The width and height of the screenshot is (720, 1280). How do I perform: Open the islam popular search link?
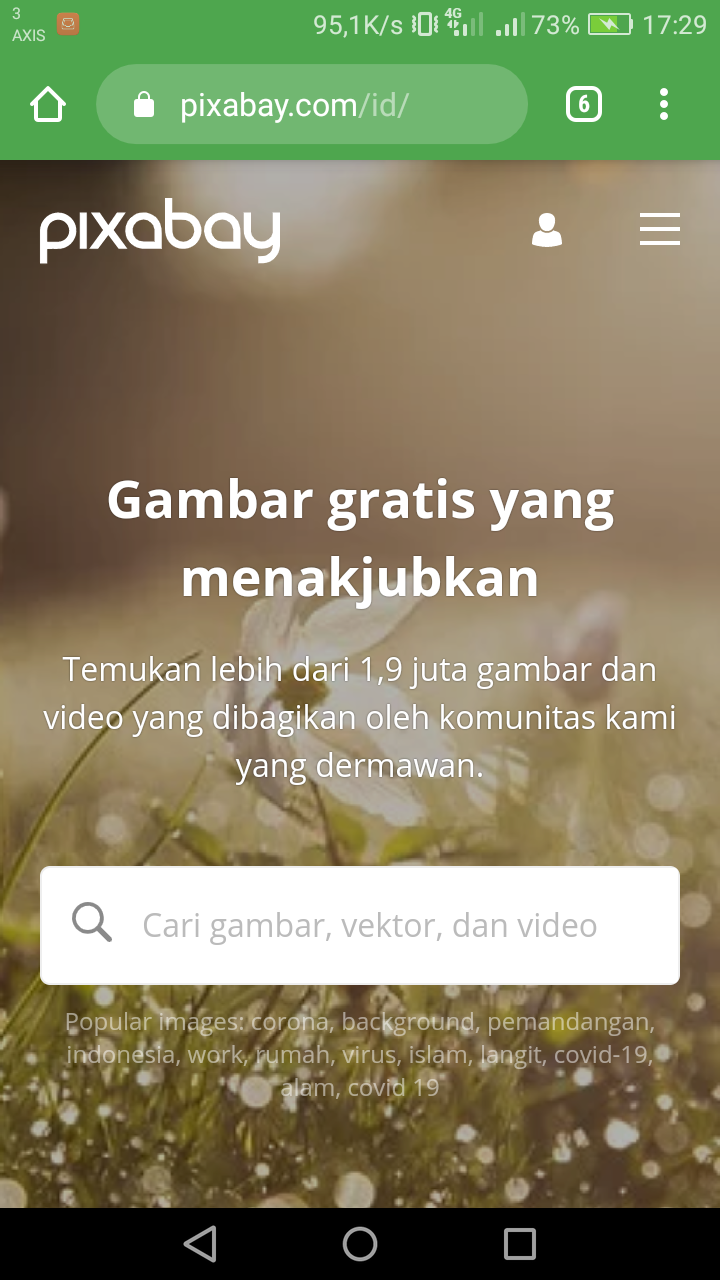click(438, 1055)
